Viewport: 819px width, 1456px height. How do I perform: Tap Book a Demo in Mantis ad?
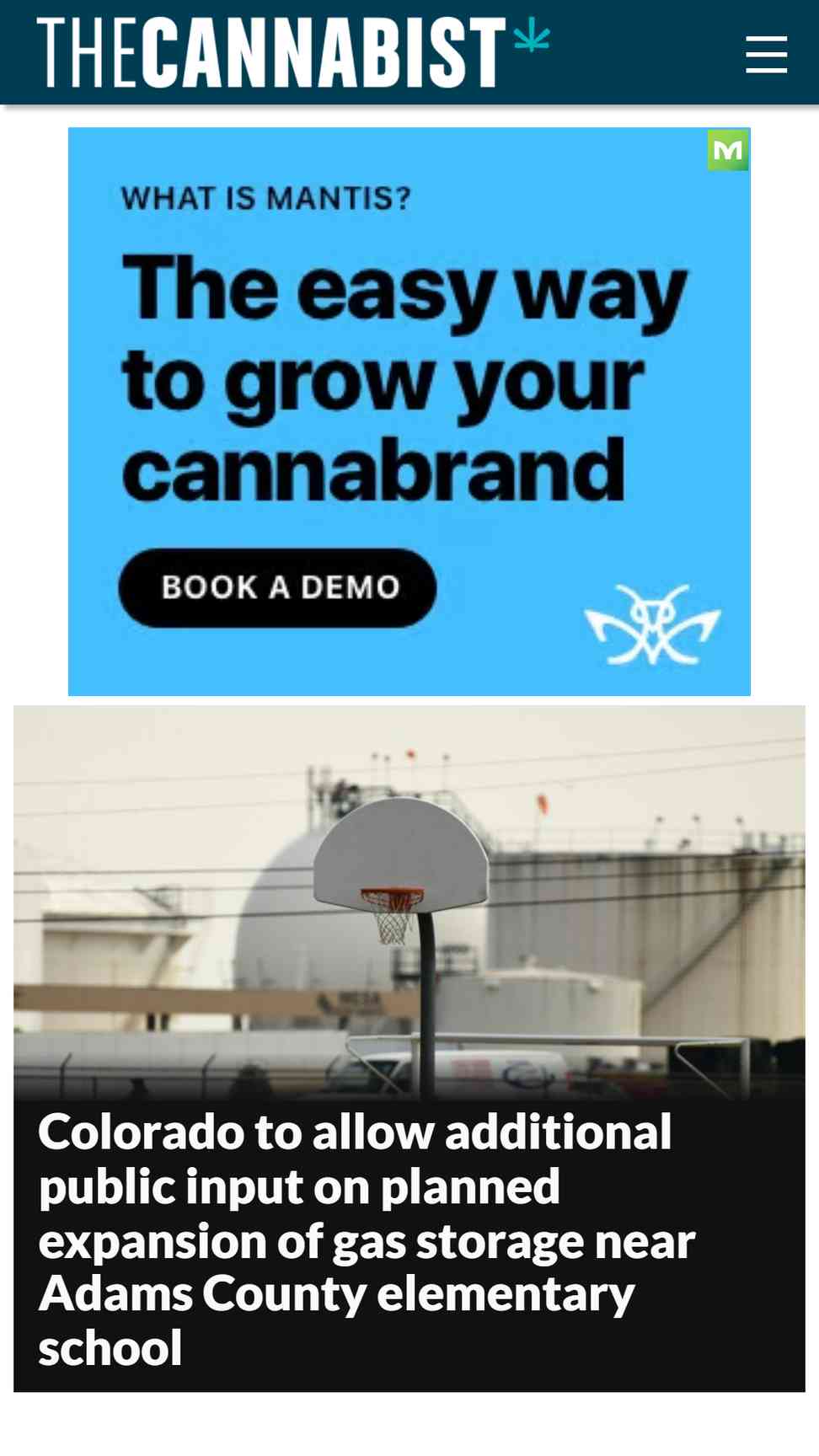pyautogui.click(x=277, y=587)
